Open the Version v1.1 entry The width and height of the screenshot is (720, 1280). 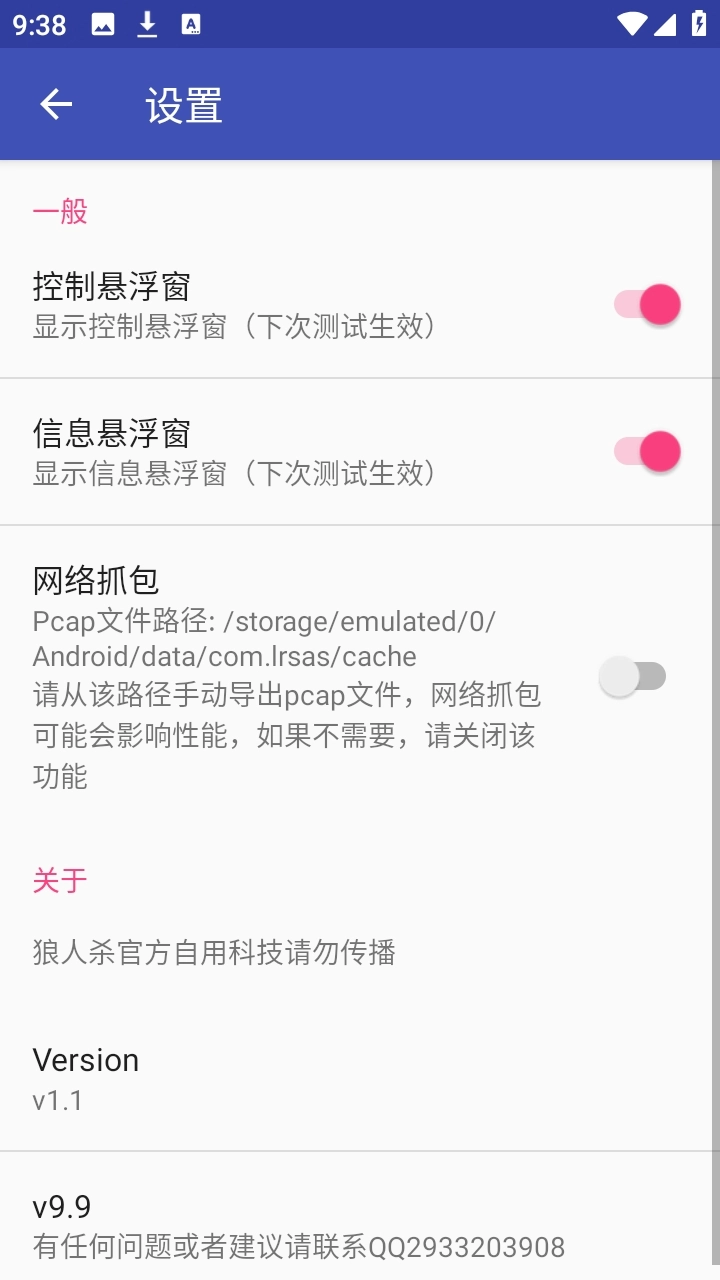86,1078
